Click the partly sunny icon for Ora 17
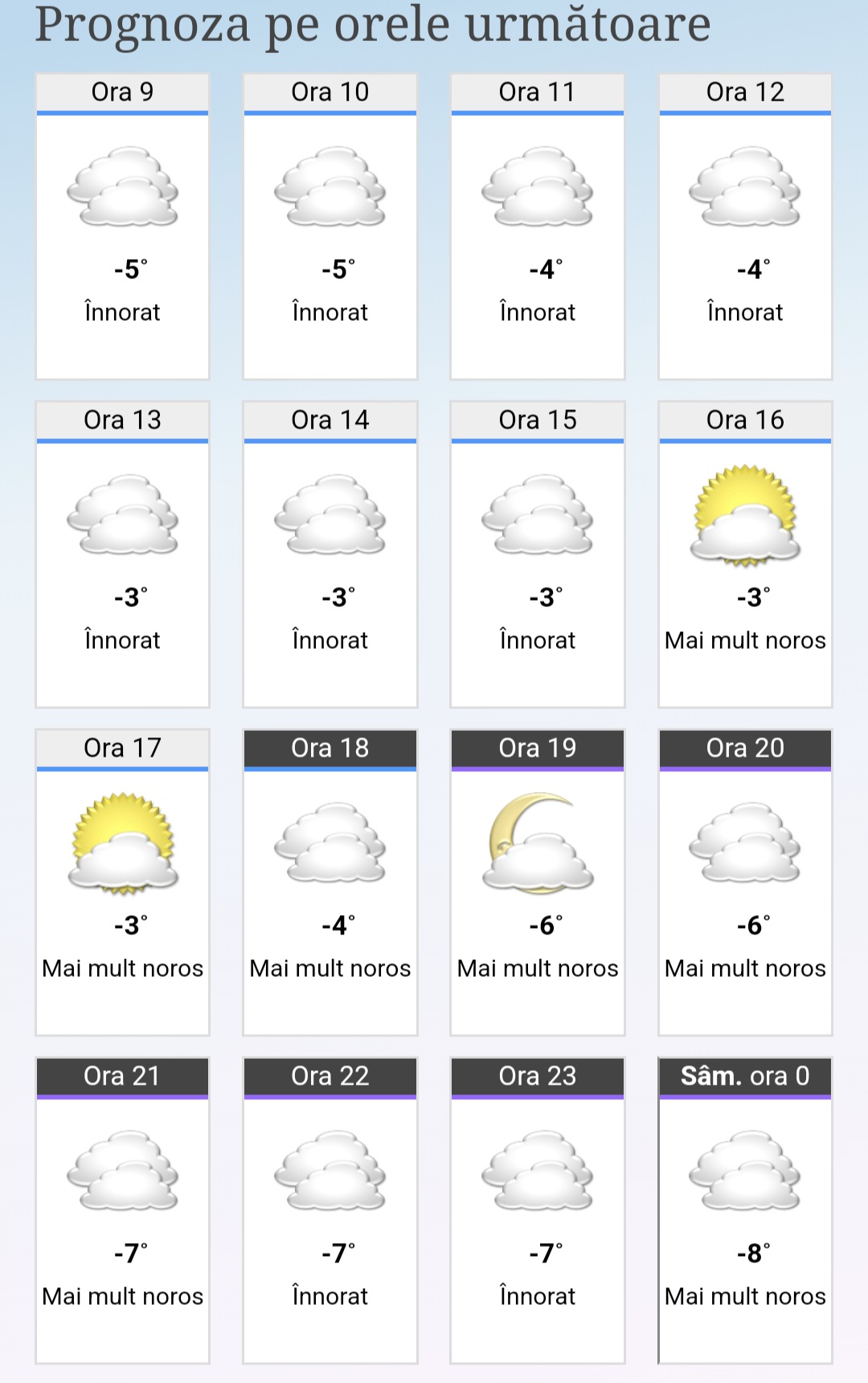The width and height of the screenshot is (868, 1383). [x=122, y=844]
